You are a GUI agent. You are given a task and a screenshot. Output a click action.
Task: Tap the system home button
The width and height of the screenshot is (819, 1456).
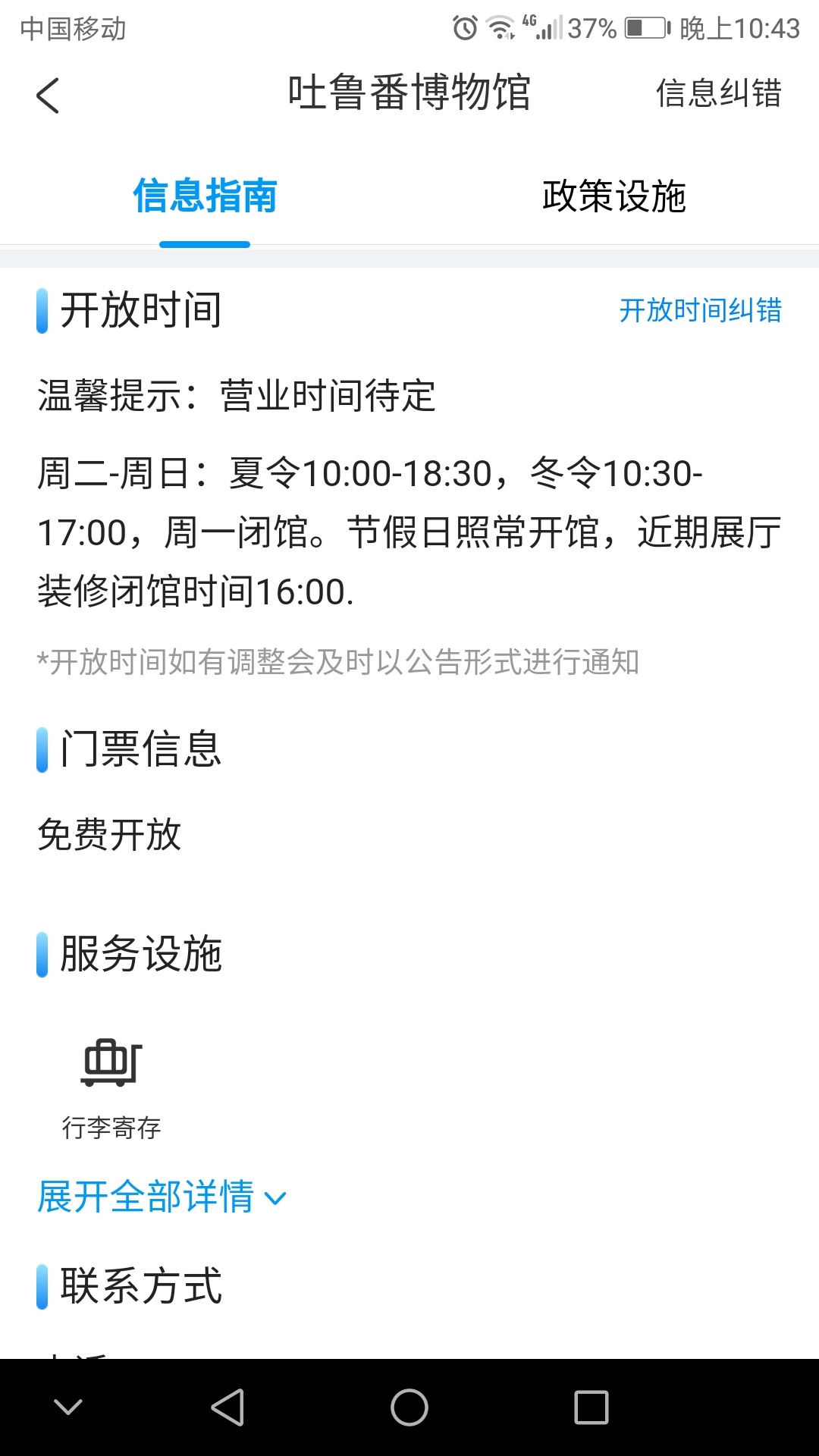pyautogui.click(x=409, y=1407)
